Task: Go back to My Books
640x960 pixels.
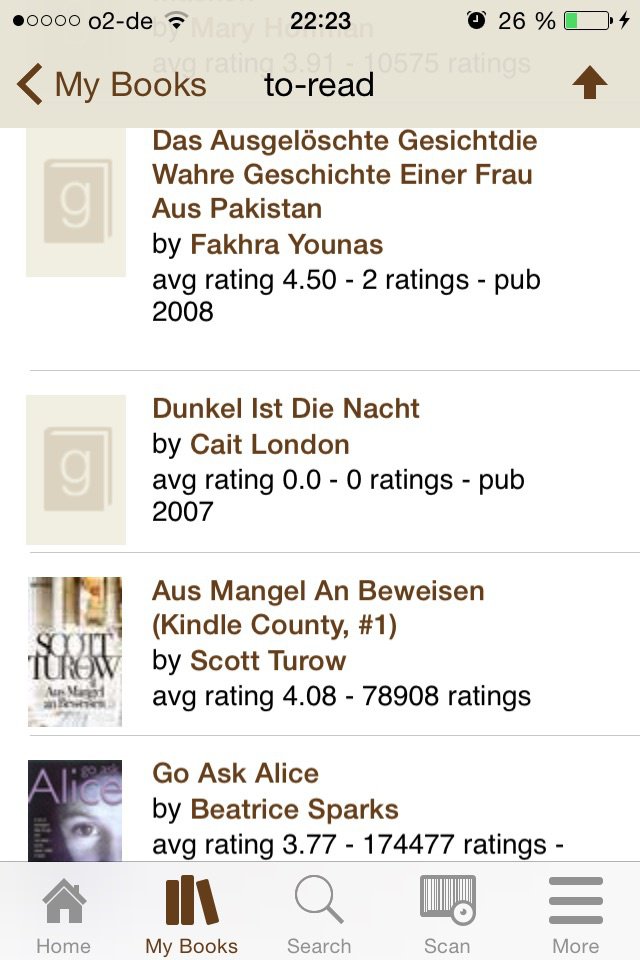Action: (112, 85)
